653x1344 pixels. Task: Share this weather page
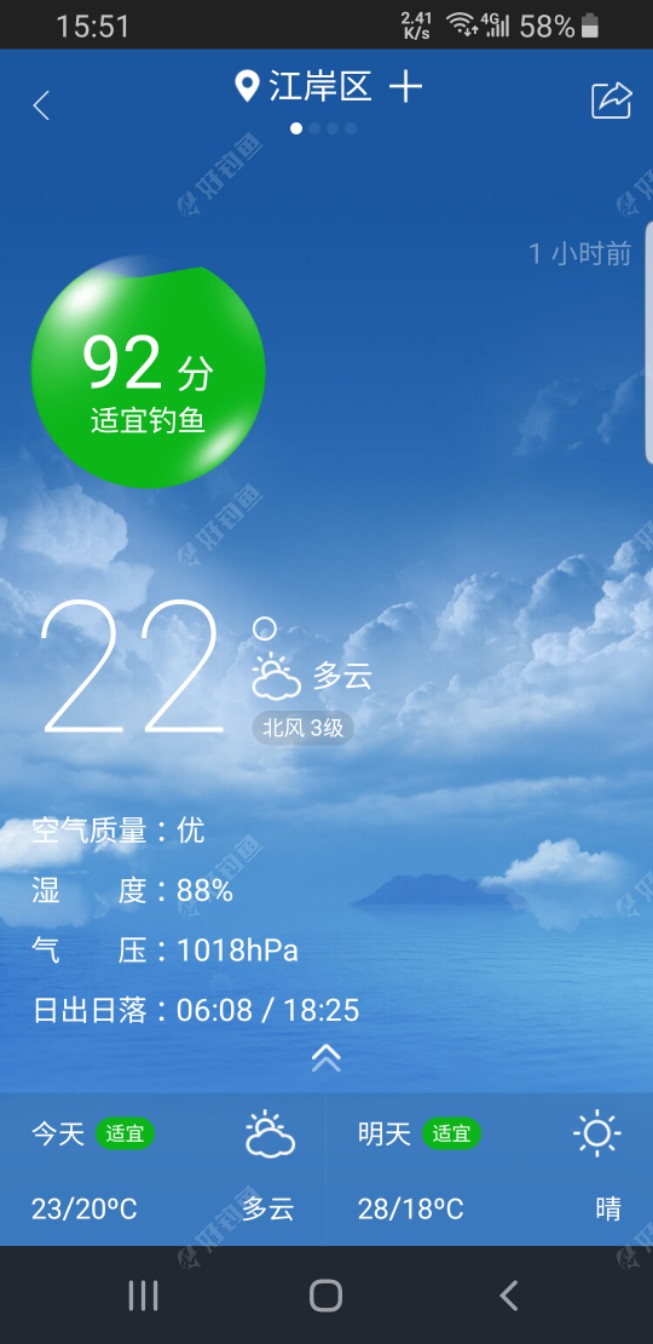coord(611,101)
